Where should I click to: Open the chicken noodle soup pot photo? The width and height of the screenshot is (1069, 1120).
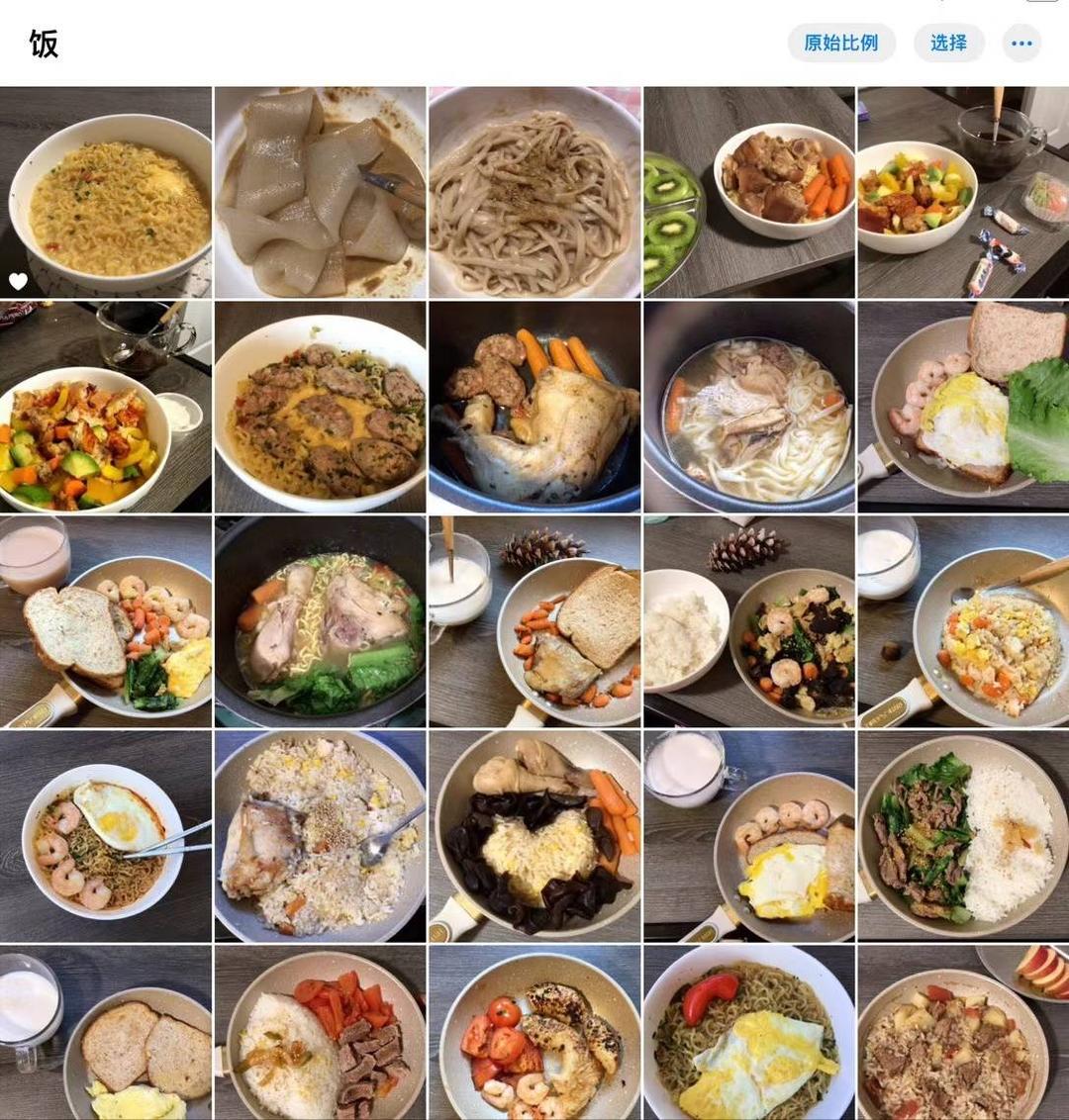(749, 407)
